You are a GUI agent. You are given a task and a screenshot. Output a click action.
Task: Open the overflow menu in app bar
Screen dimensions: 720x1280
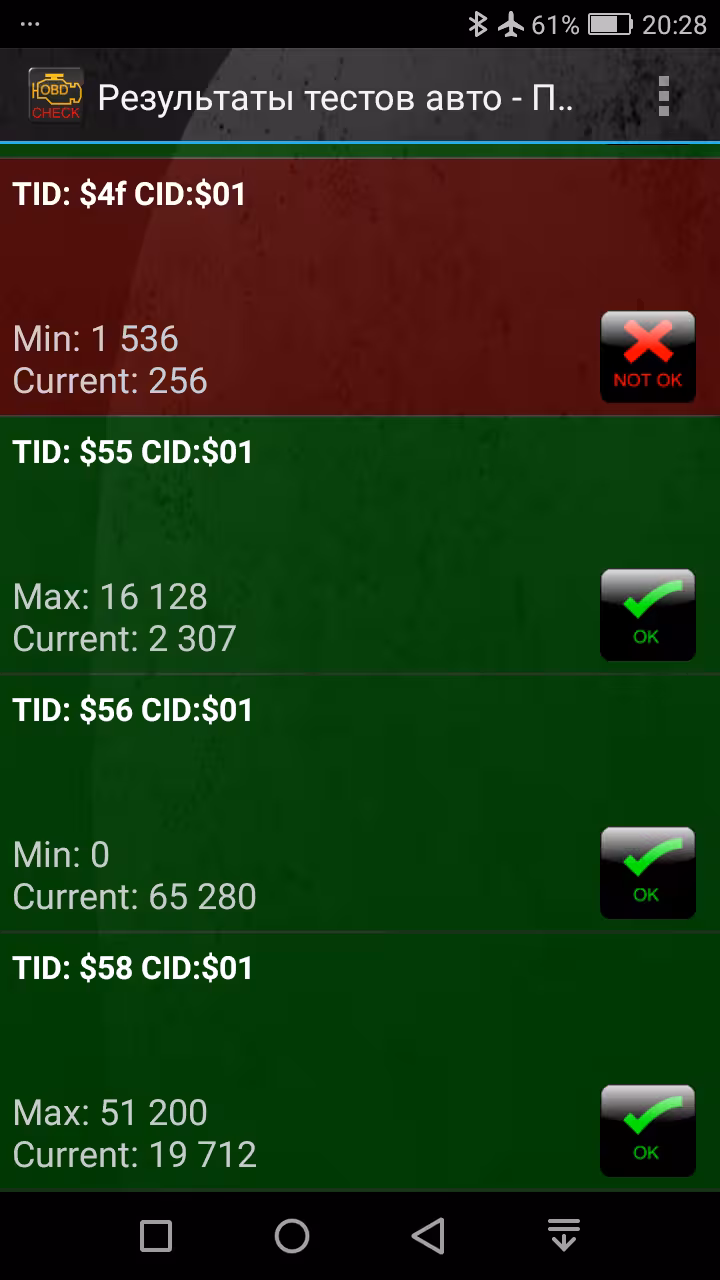click(663, 97)
